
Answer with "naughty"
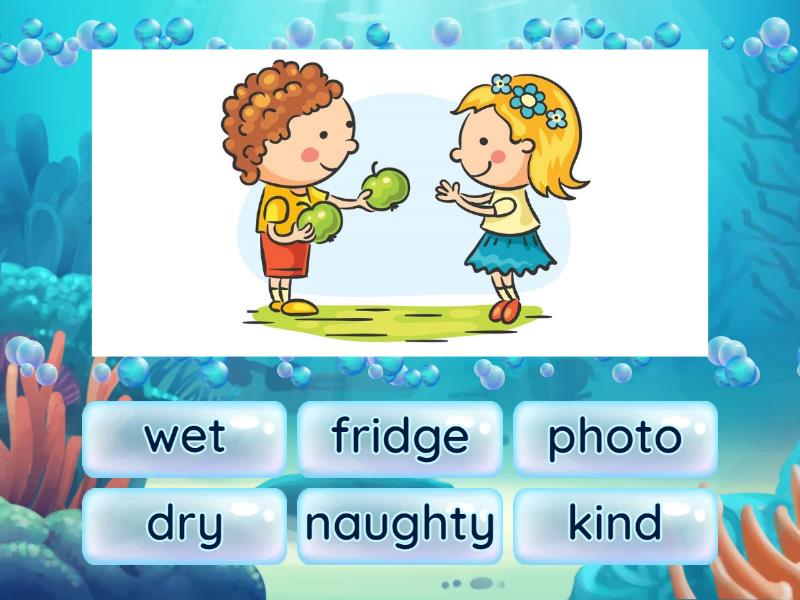tap(400, 525)
